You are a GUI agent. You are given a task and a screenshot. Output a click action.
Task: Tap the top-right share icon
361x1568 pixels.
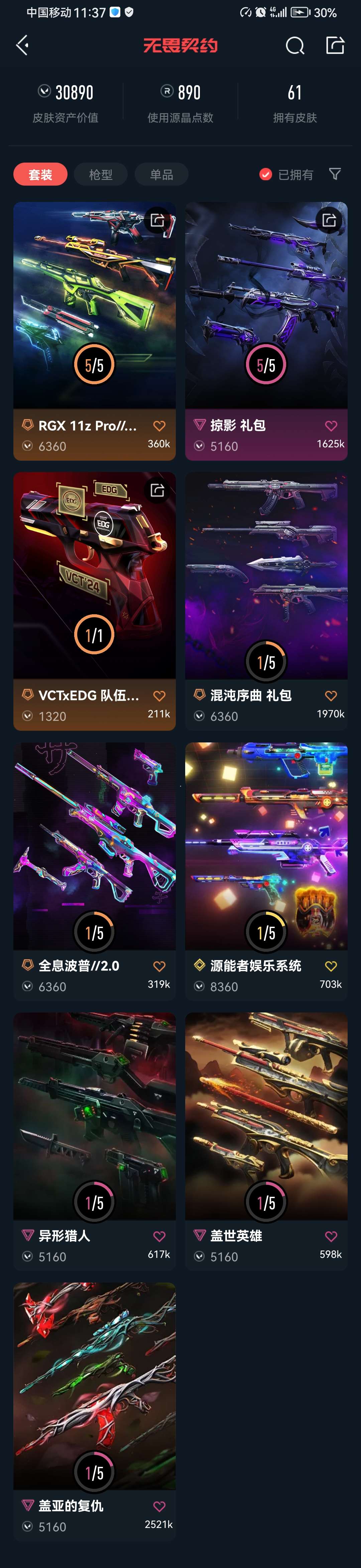pyautogui.click(x=335, y=45)
